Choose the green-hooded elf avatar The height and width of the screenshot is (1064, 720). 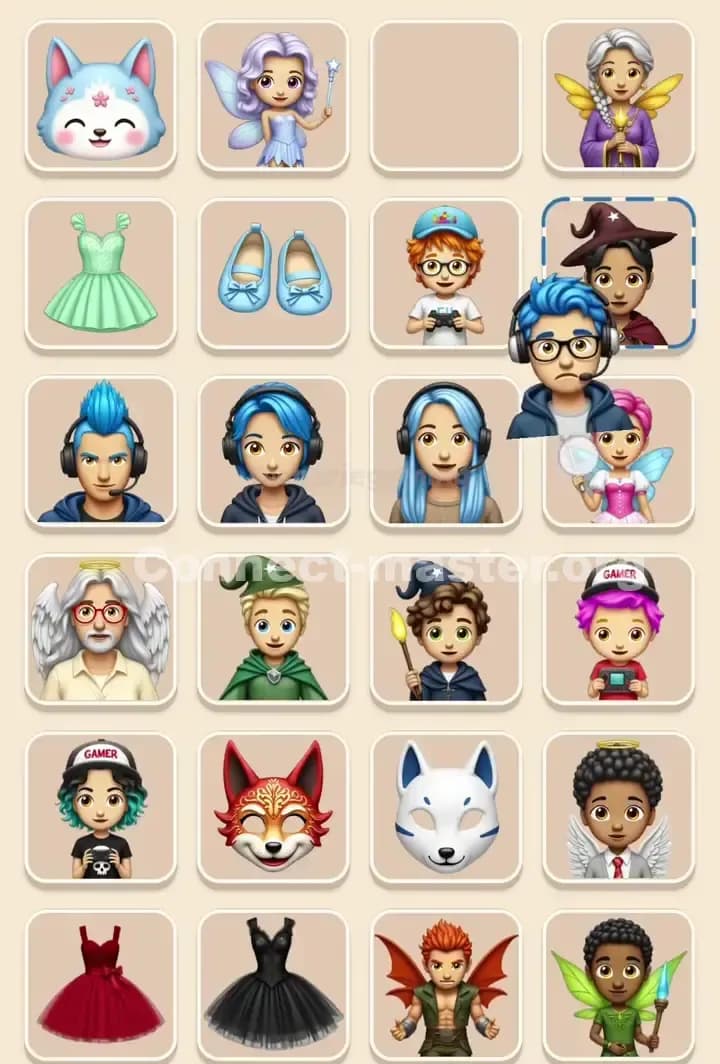[x=272, y=631]
